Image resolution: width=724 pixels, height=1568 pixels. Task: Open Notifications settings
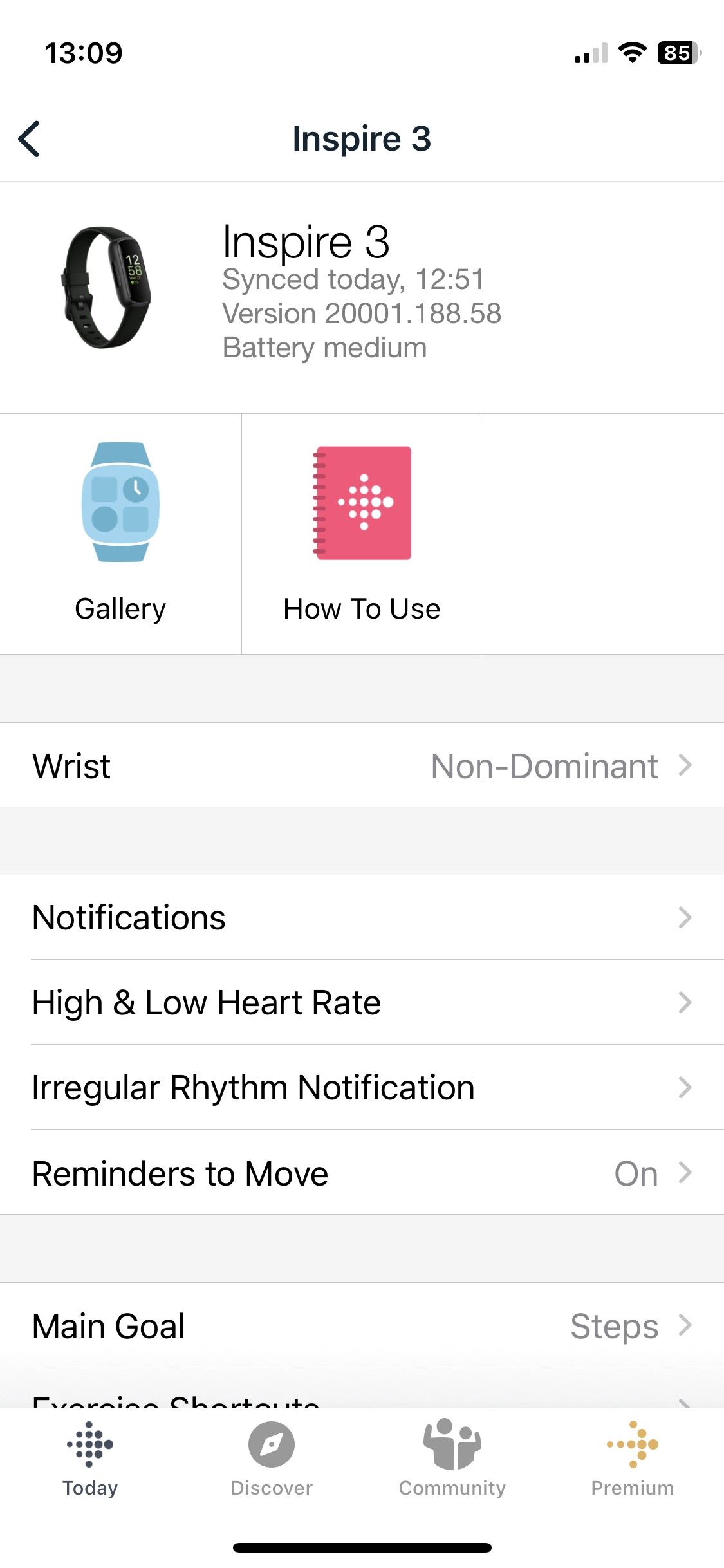coord(362,917)
